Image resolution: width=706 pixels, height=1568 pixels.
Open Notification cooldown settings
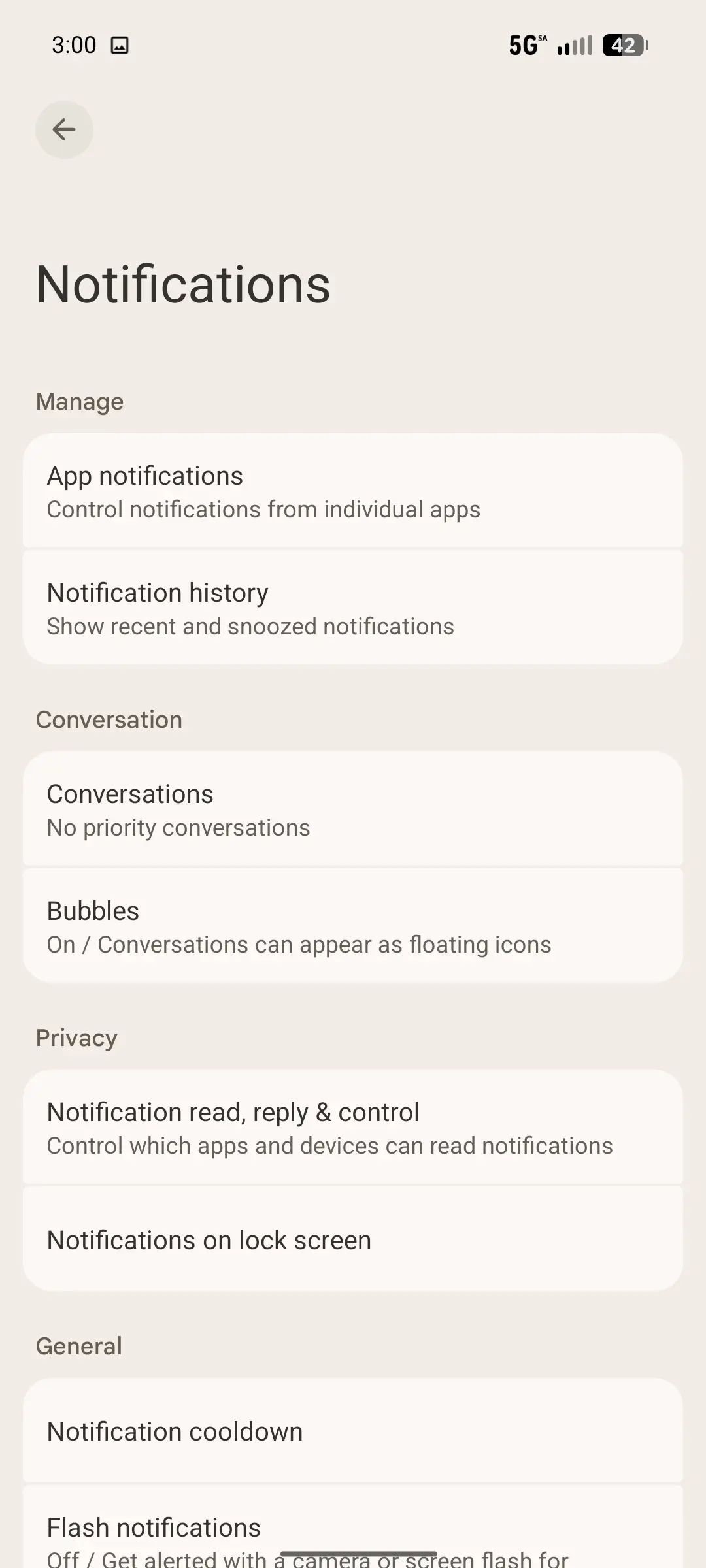coord(353,1431)
